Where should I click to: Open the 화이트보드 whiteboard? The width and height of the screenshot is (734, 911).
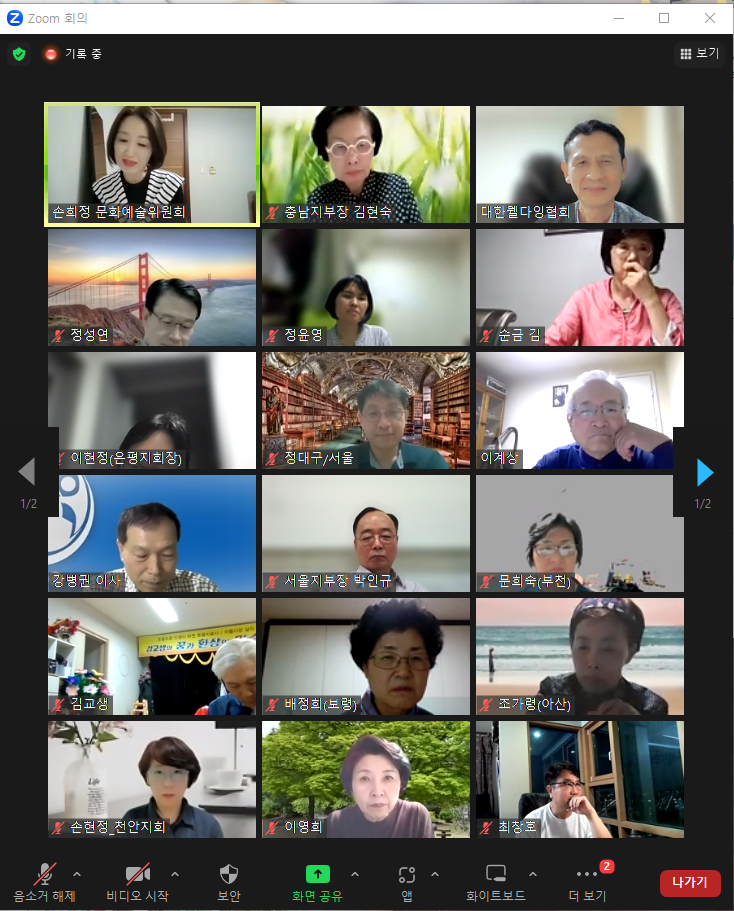[x=496, y=880]
